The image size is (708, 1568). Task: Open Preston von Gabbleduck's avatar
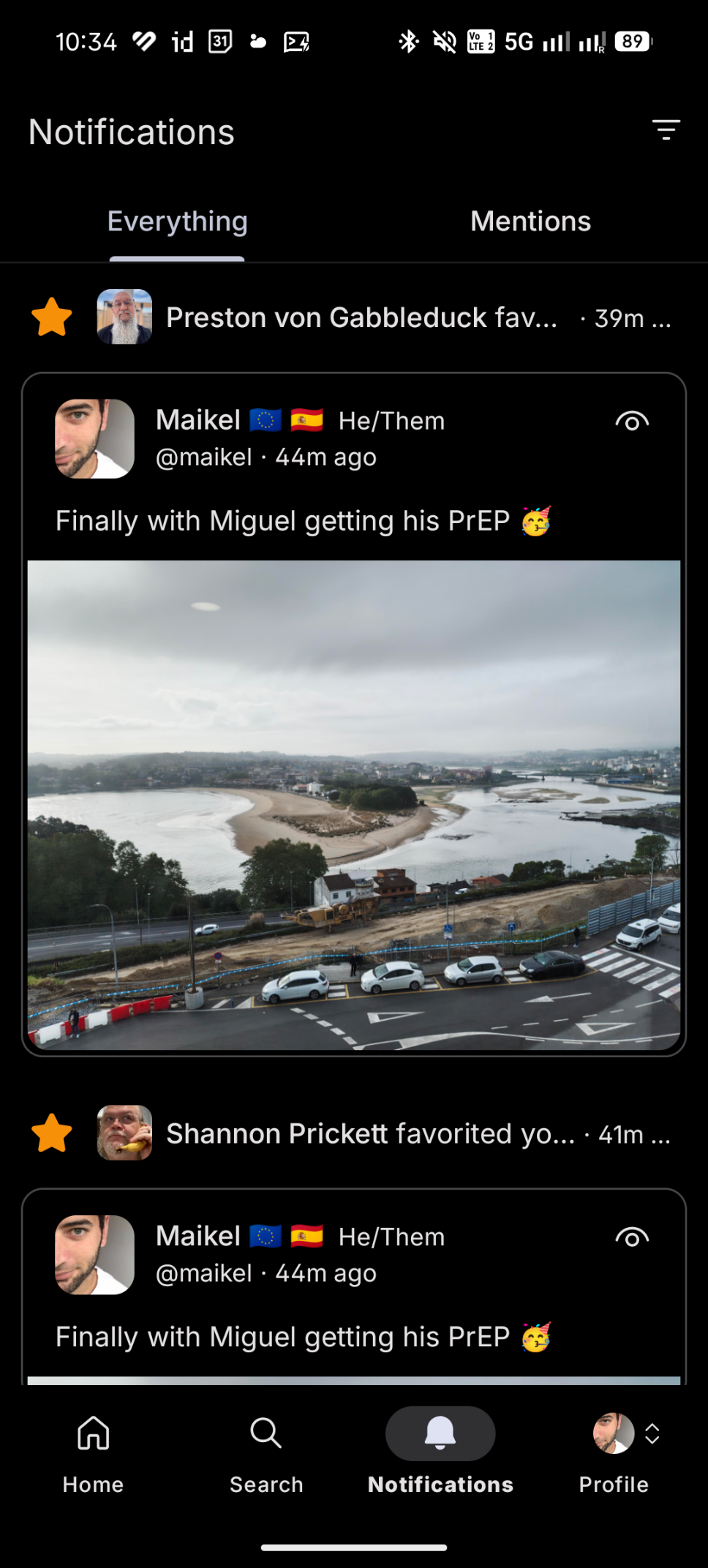pyautogui.click(x=124, y=317)
